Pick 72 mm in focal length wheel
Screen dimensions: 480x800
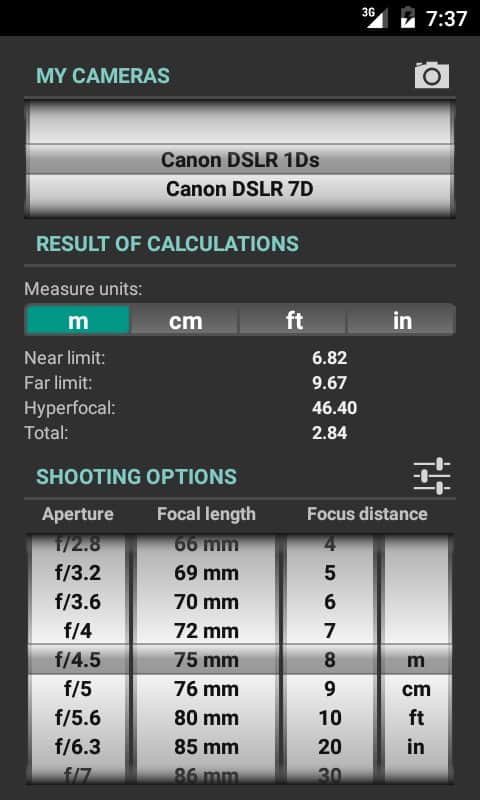(206, 631)
